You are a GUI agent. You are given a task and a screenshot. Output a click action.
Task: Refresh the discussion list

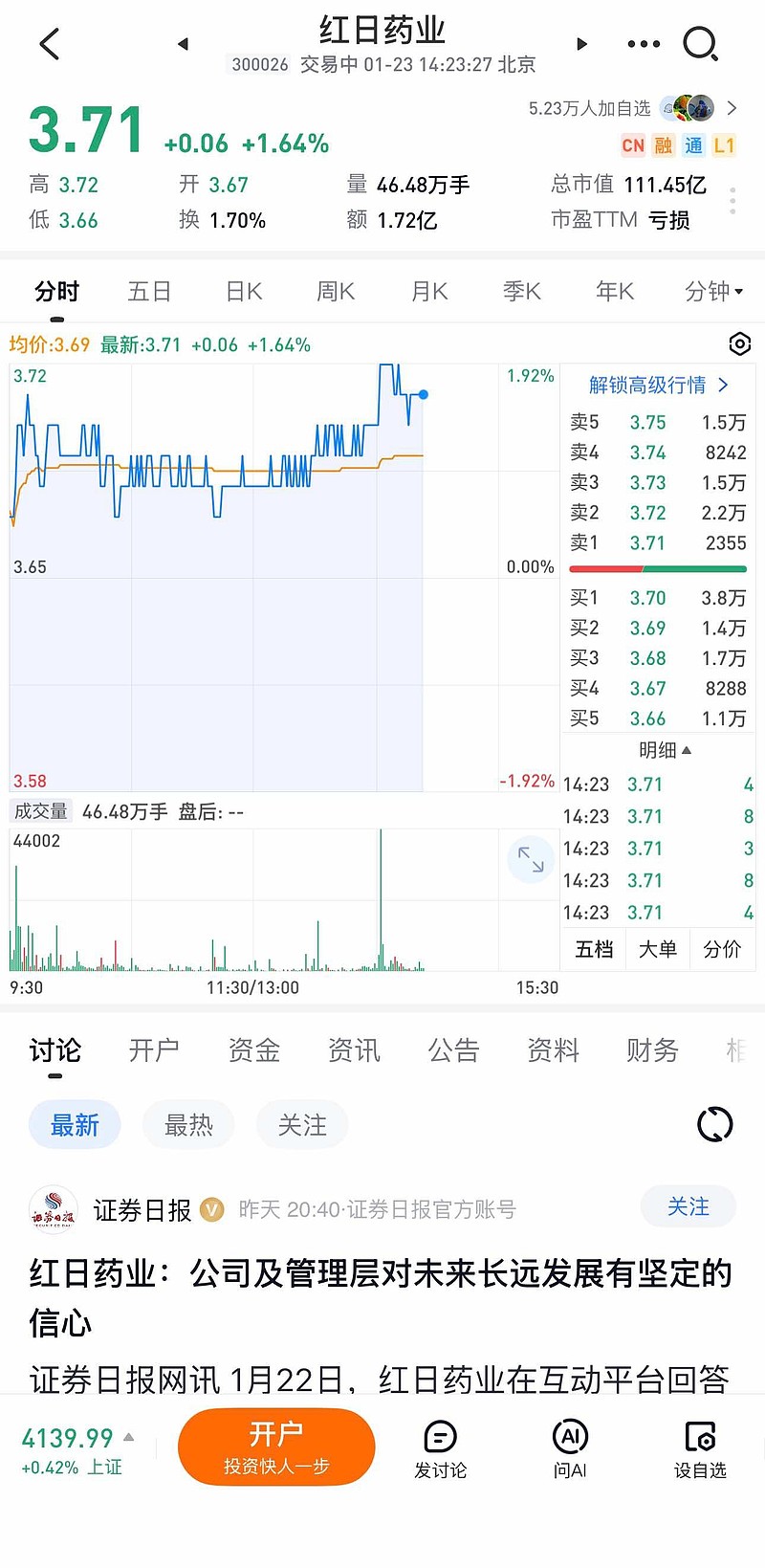[714, 1124]
